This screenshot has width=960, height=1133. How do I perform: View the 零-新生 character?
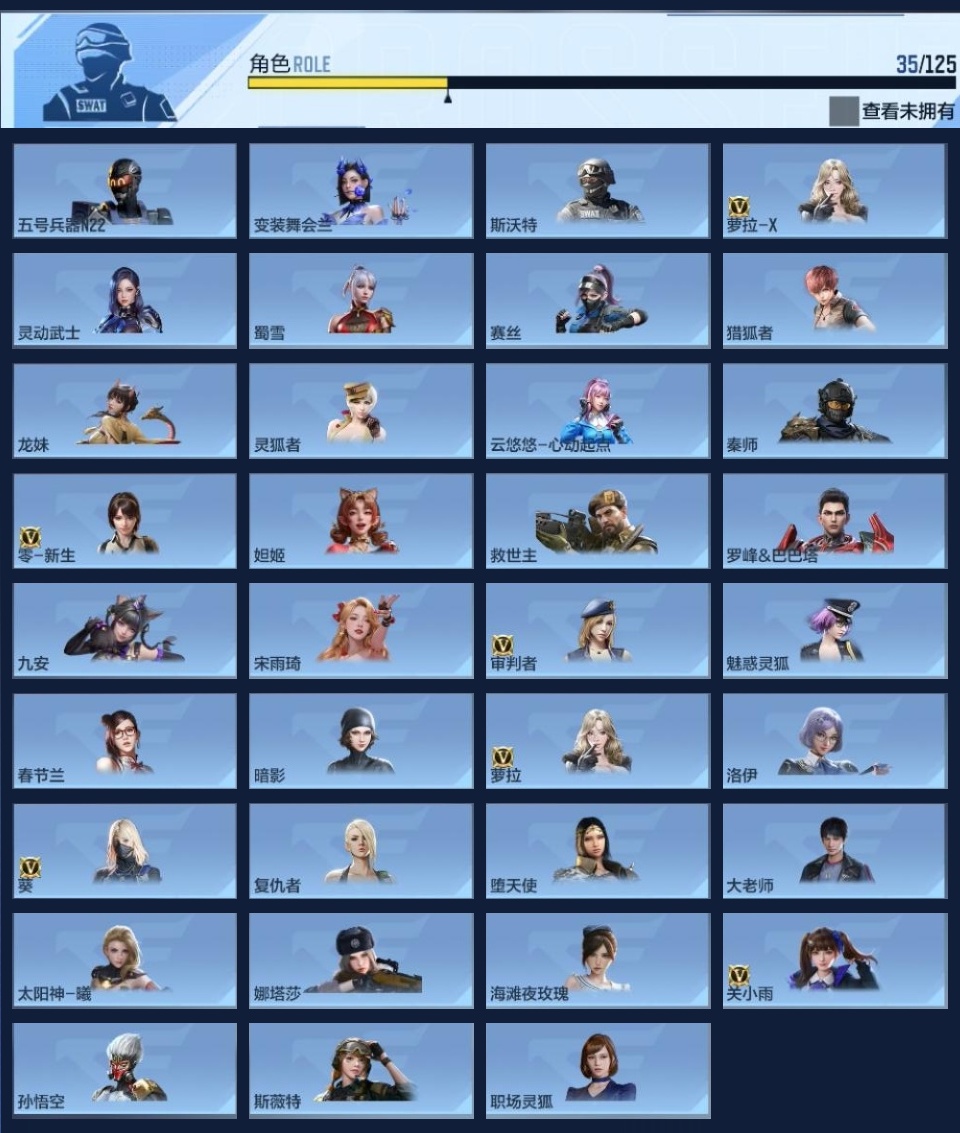click(125, 520)
